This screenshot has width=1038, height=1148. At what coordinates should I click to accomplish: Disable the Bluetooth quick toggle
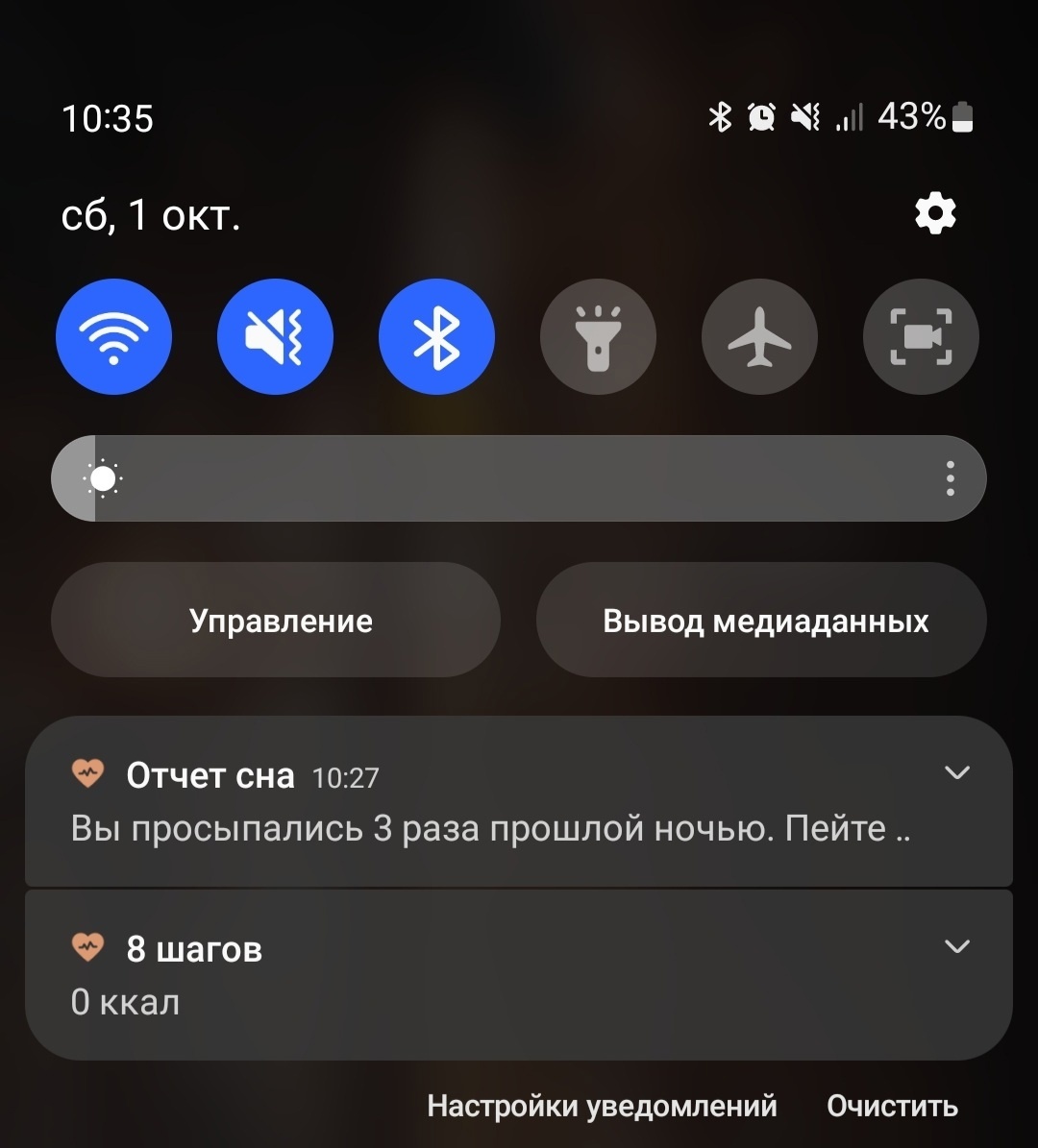tap(436, 338)
